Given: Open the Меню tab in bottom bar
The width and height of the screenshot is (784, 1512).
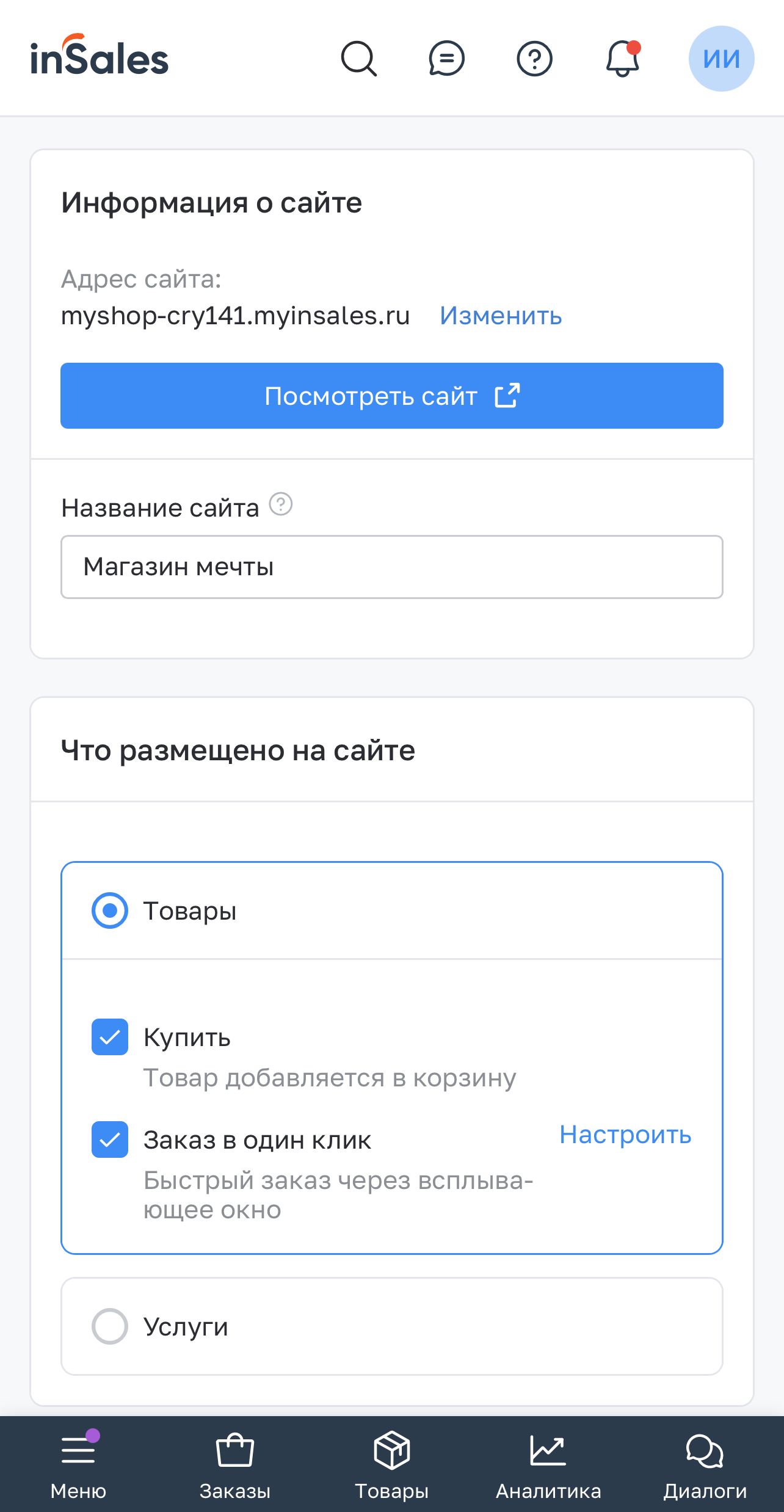Looking at the screenshot, I should pyautogui.click(x=78, y=1465).
